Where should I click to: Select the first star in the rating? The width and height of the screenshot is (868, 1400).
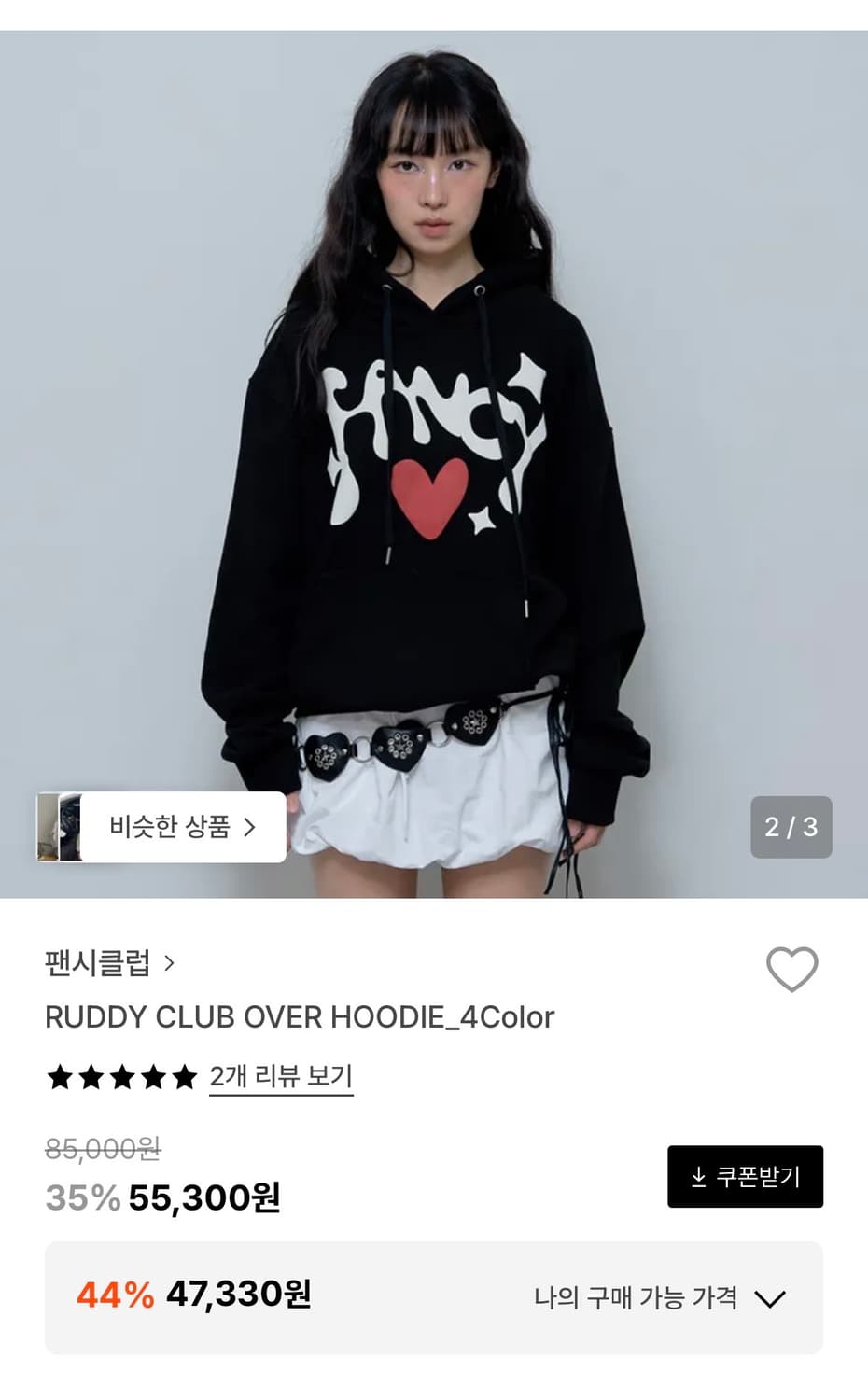coord(60,1075)
